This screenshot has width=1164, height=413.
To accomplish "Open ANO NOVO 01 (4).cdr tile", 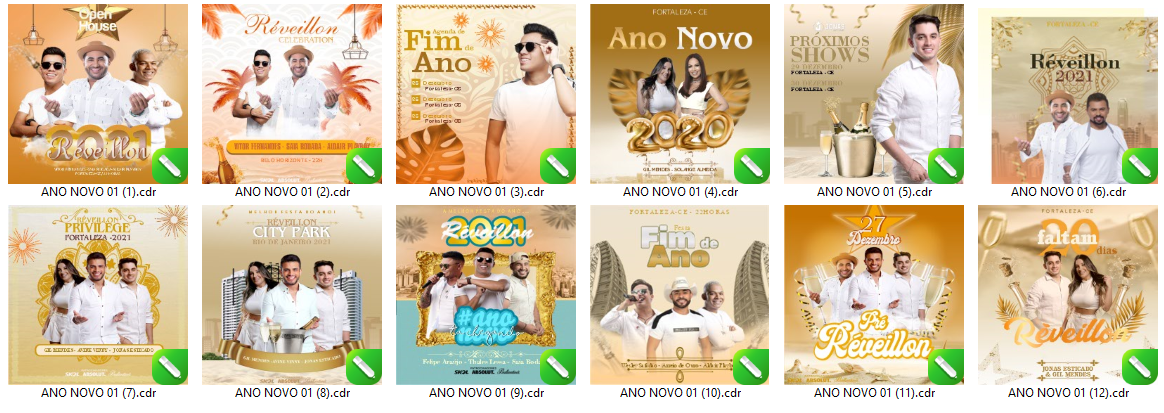I will coord(679,94).
